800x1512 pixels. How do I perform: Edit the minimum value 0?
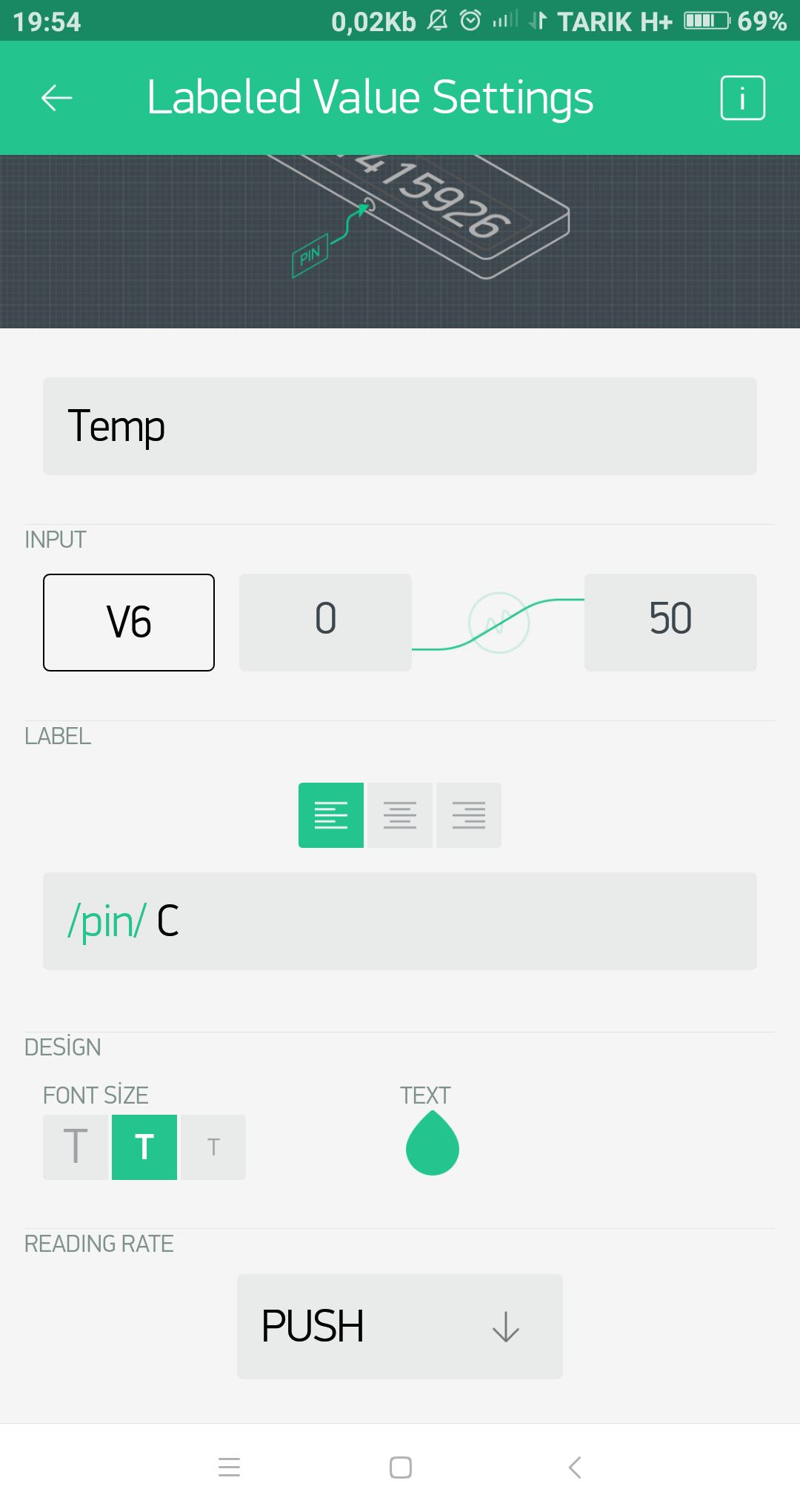pyautogui.click(x=325, y=623)
